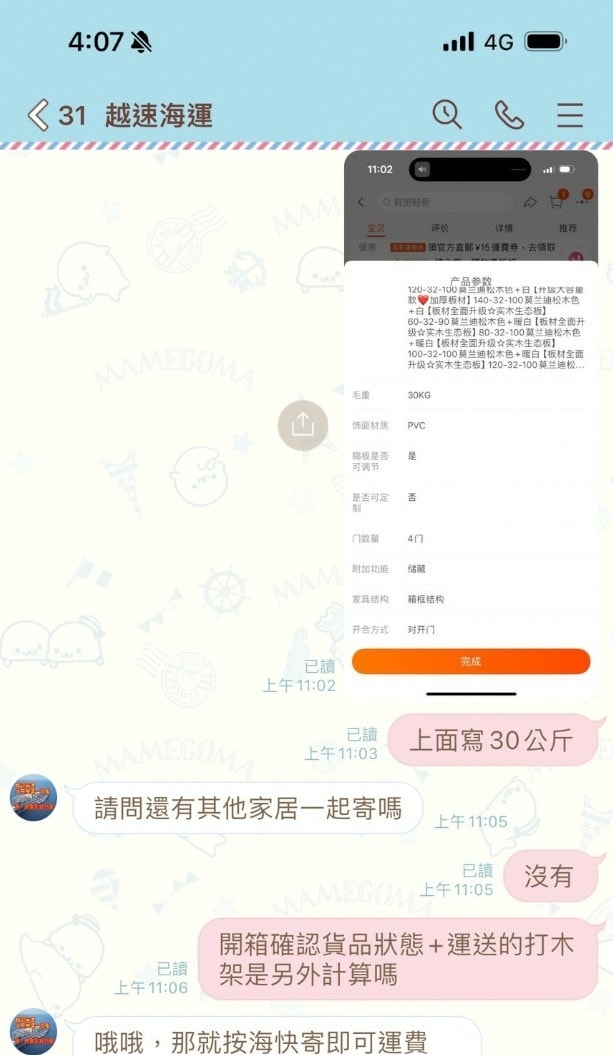This screenshot has width=613, height=1055.
Task: Start a voice call with 越速海運
Action: coord(509,115)
